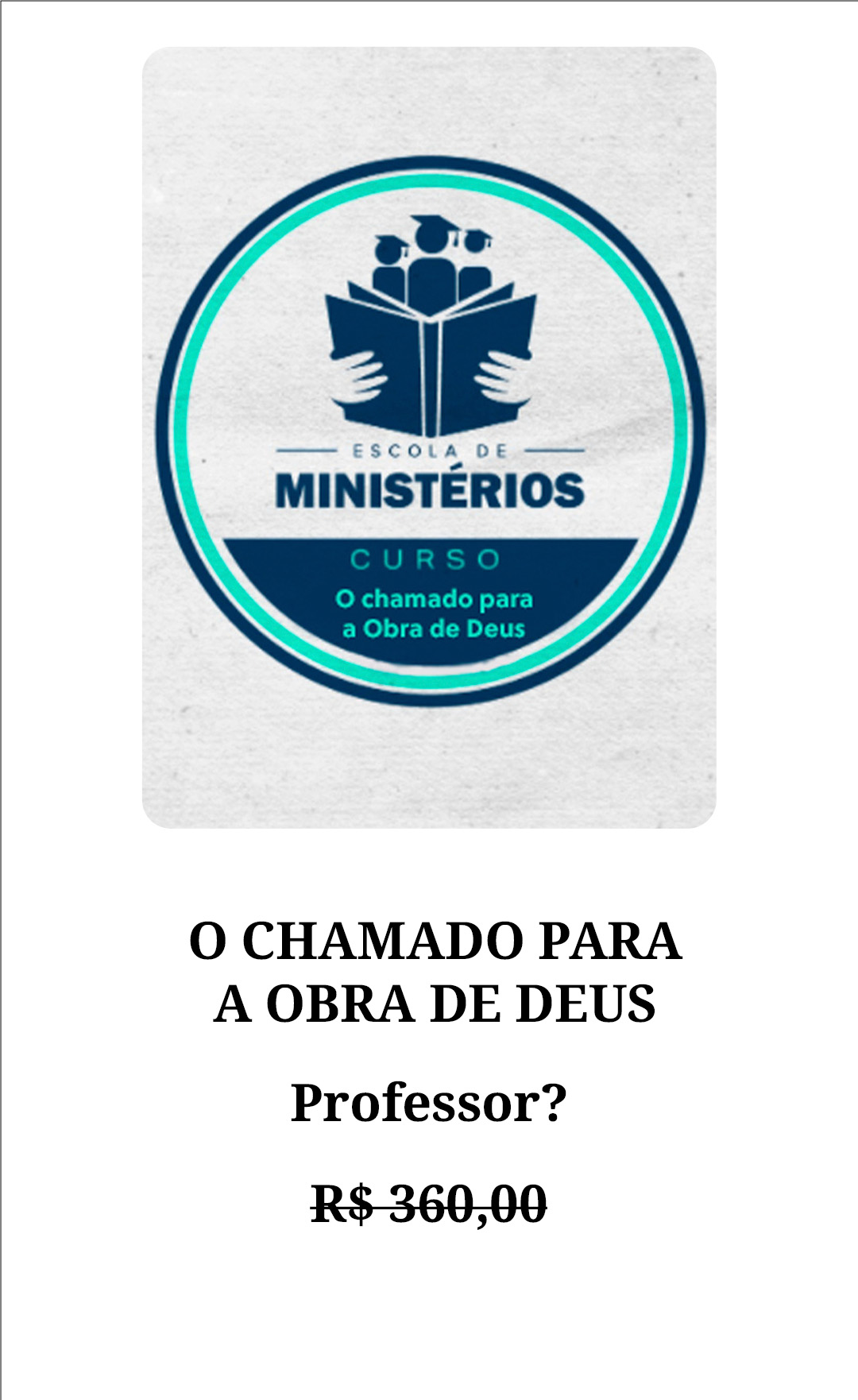Open the O Chamado para a Obra de Deus course image
The width and height of the screenshot is (858, 1400).
click(x=429, y=437)
